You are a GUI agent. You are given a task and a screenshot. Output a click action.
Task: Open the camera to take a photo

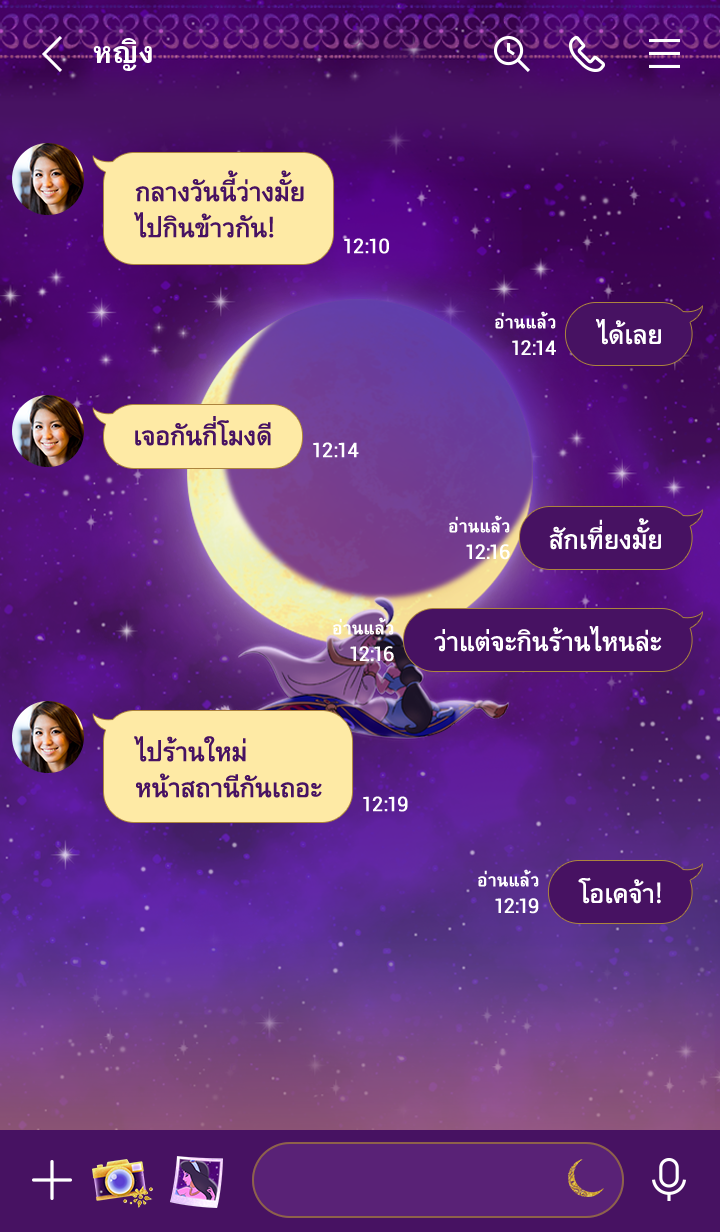coord(121,1181)
